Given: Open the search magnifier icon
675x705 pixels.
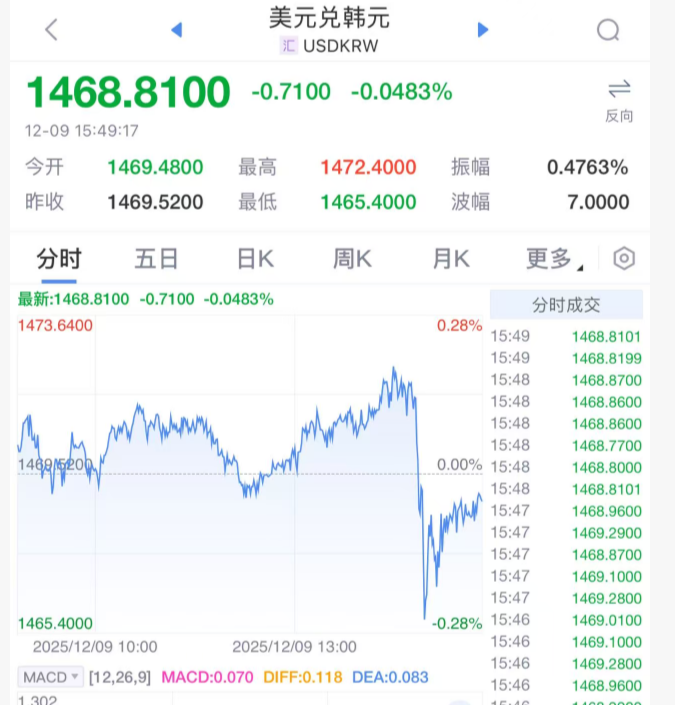Looking at the screenshot, I should pyautogui.click(x=608, y=30).
